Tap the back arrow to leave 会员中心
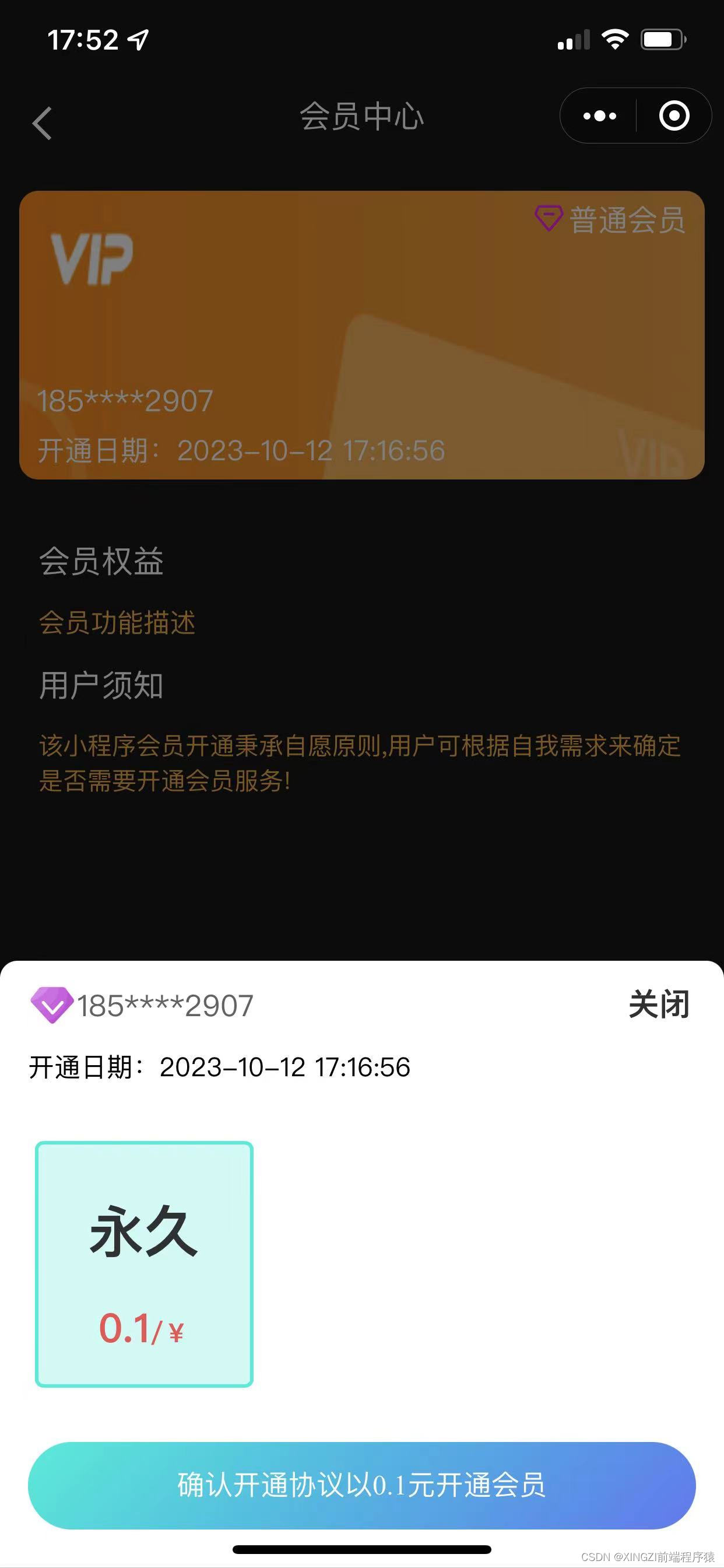The image size is (724, 1568). tap(41, 123)
